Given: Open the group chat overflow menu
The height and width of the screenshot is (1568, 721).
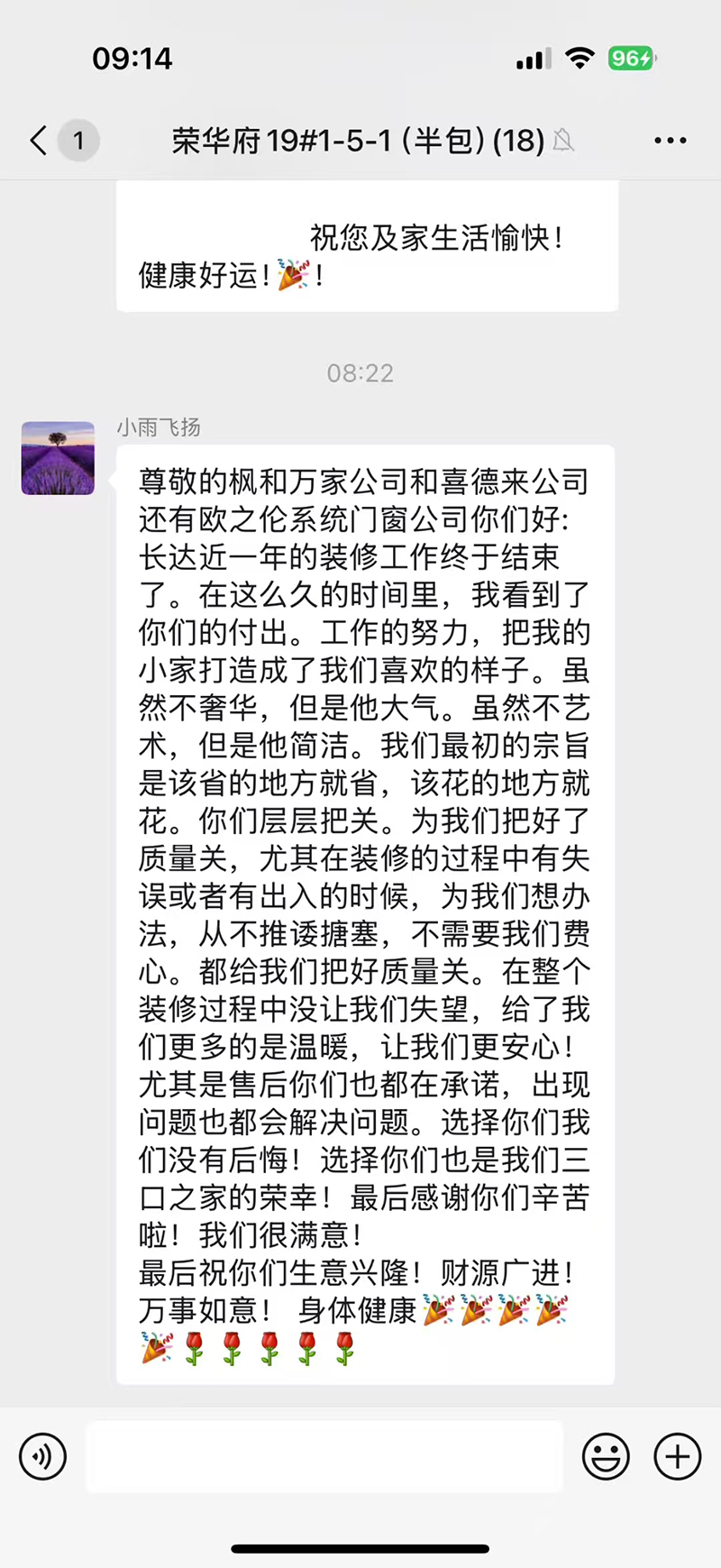Looking at the screenshot, I should pyautogui.click(x=670, y=141).
